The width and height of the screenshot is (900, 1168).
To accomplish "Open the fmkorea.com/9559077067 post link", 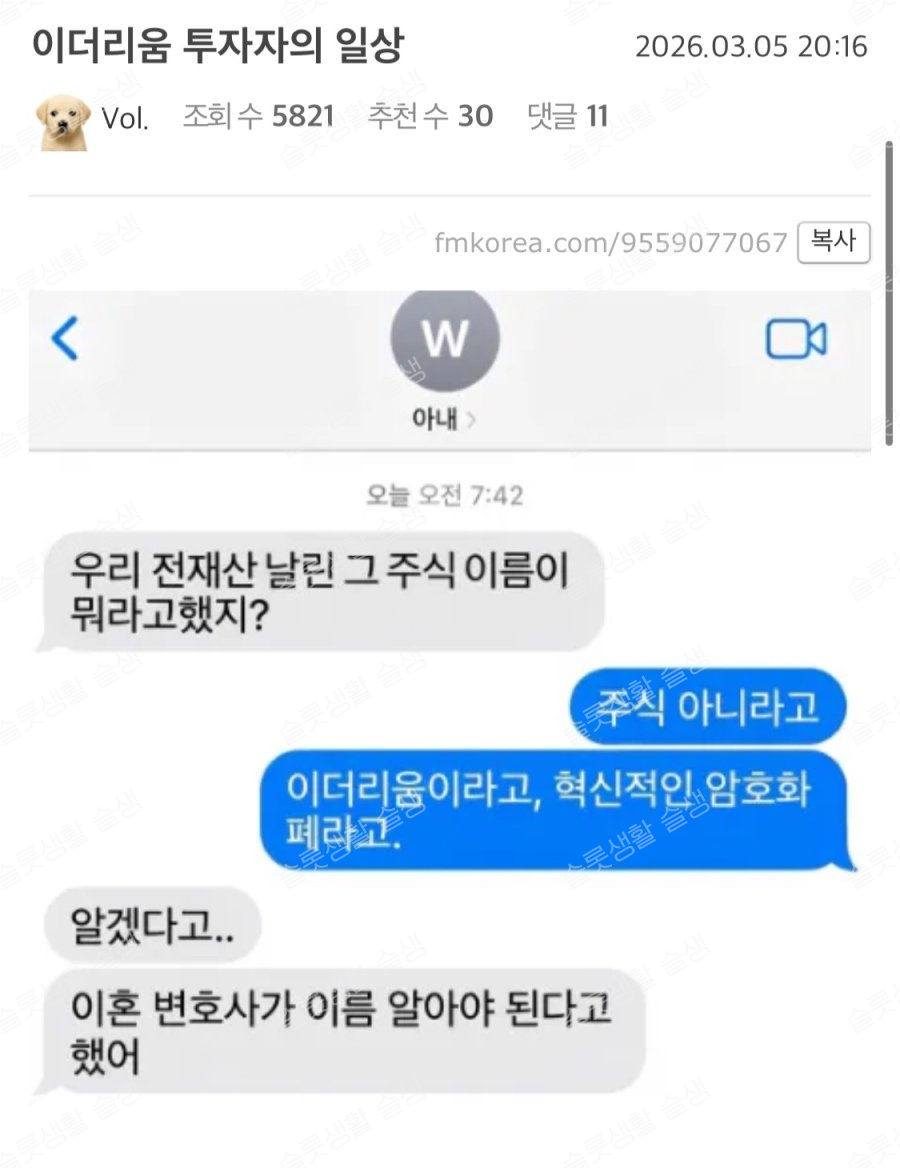I will [611, 243].
